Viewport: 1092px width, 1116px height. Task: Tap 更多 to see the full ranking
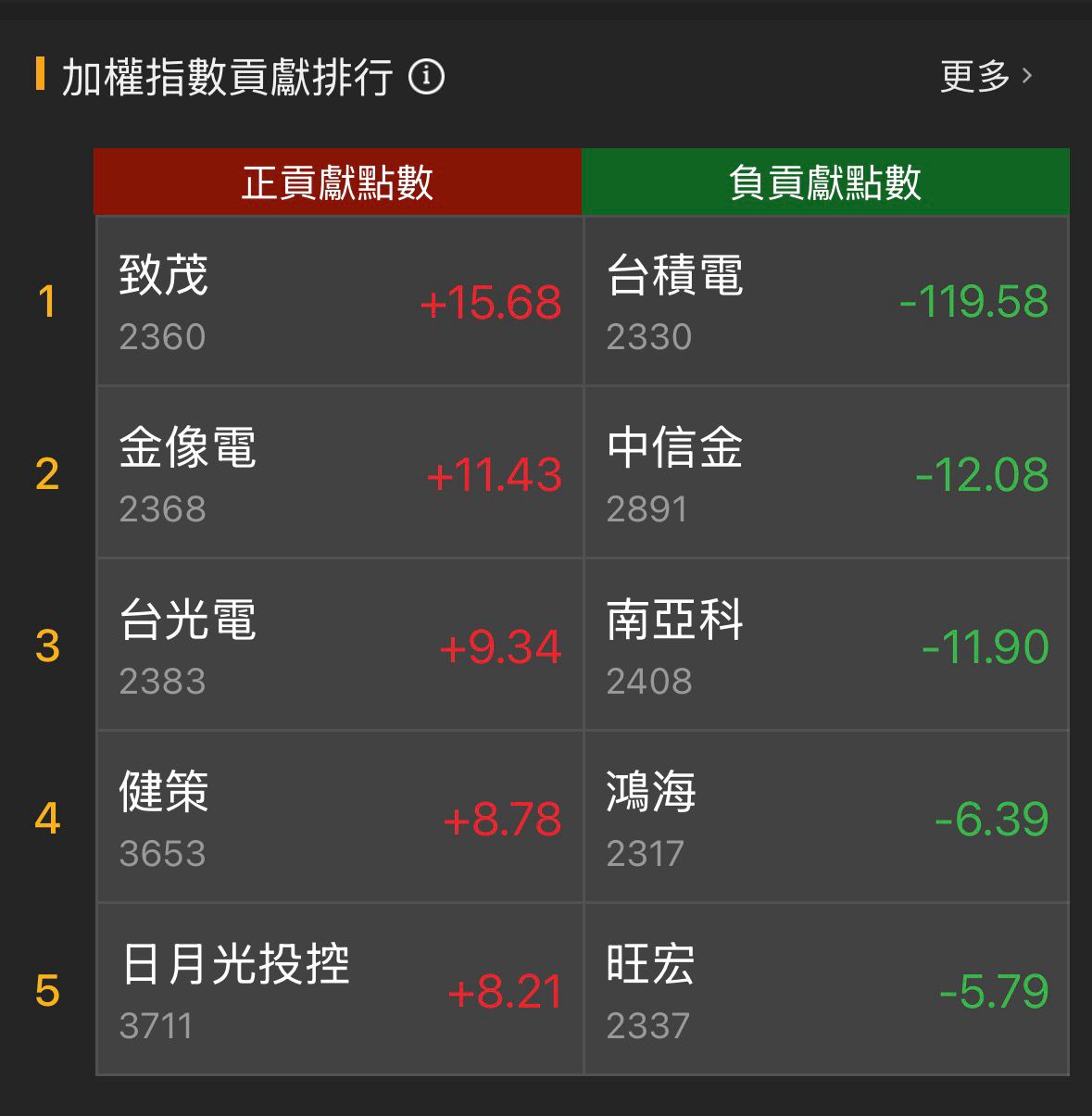[x=985, y=76]
